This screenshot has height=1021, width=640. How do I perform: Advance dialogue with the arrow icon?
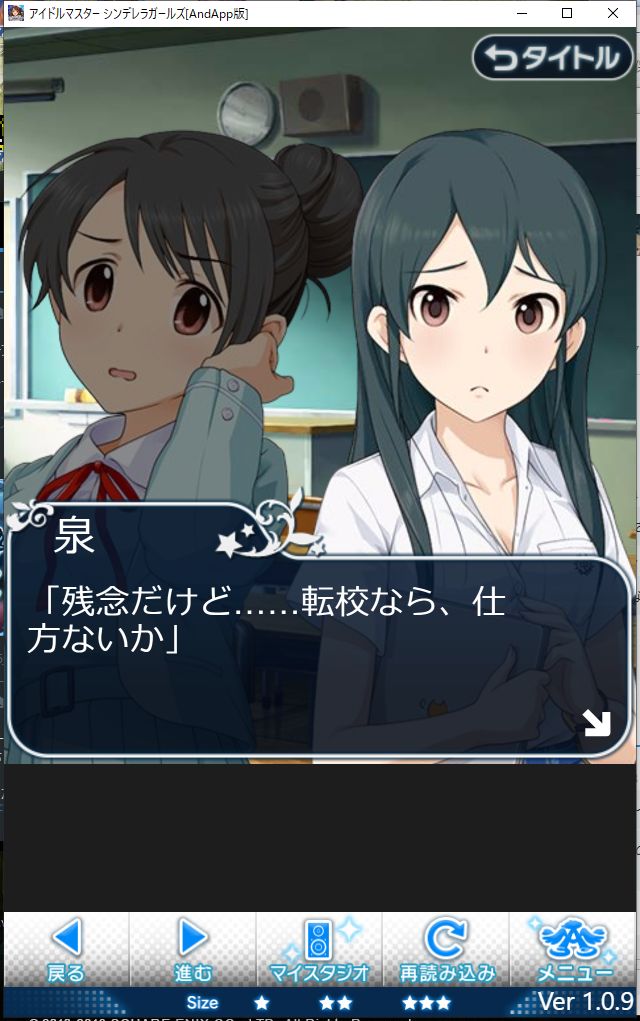(x=596, y=722)
